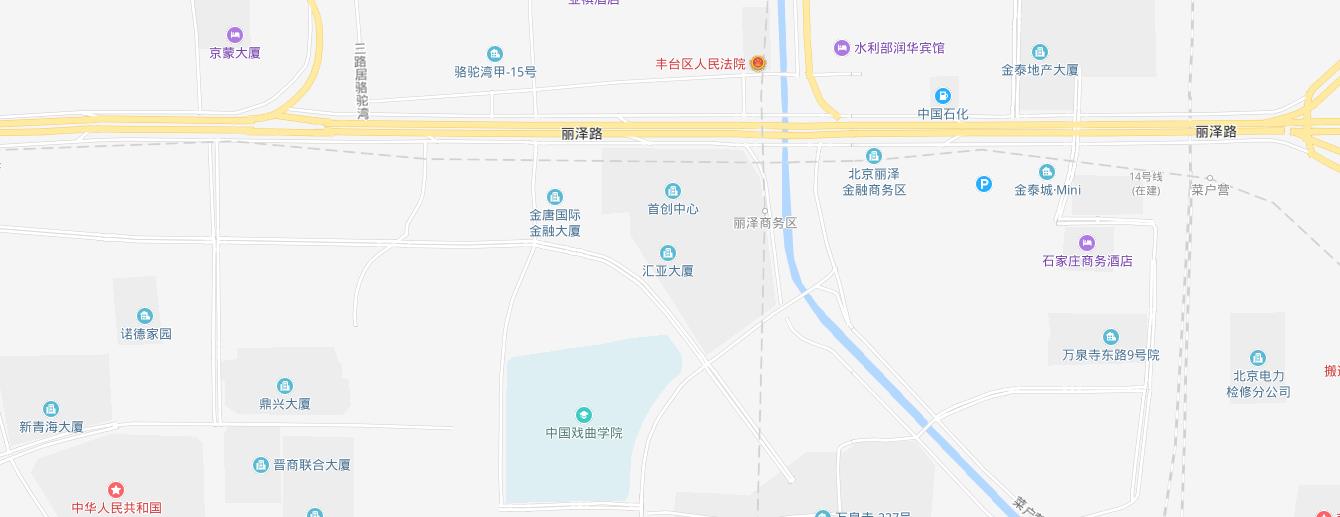Tap the 石家庄商务酒店 hotel marker
Viewport: 1340px width, 517px height.
pyautogui.click(x=1087, y=243)
